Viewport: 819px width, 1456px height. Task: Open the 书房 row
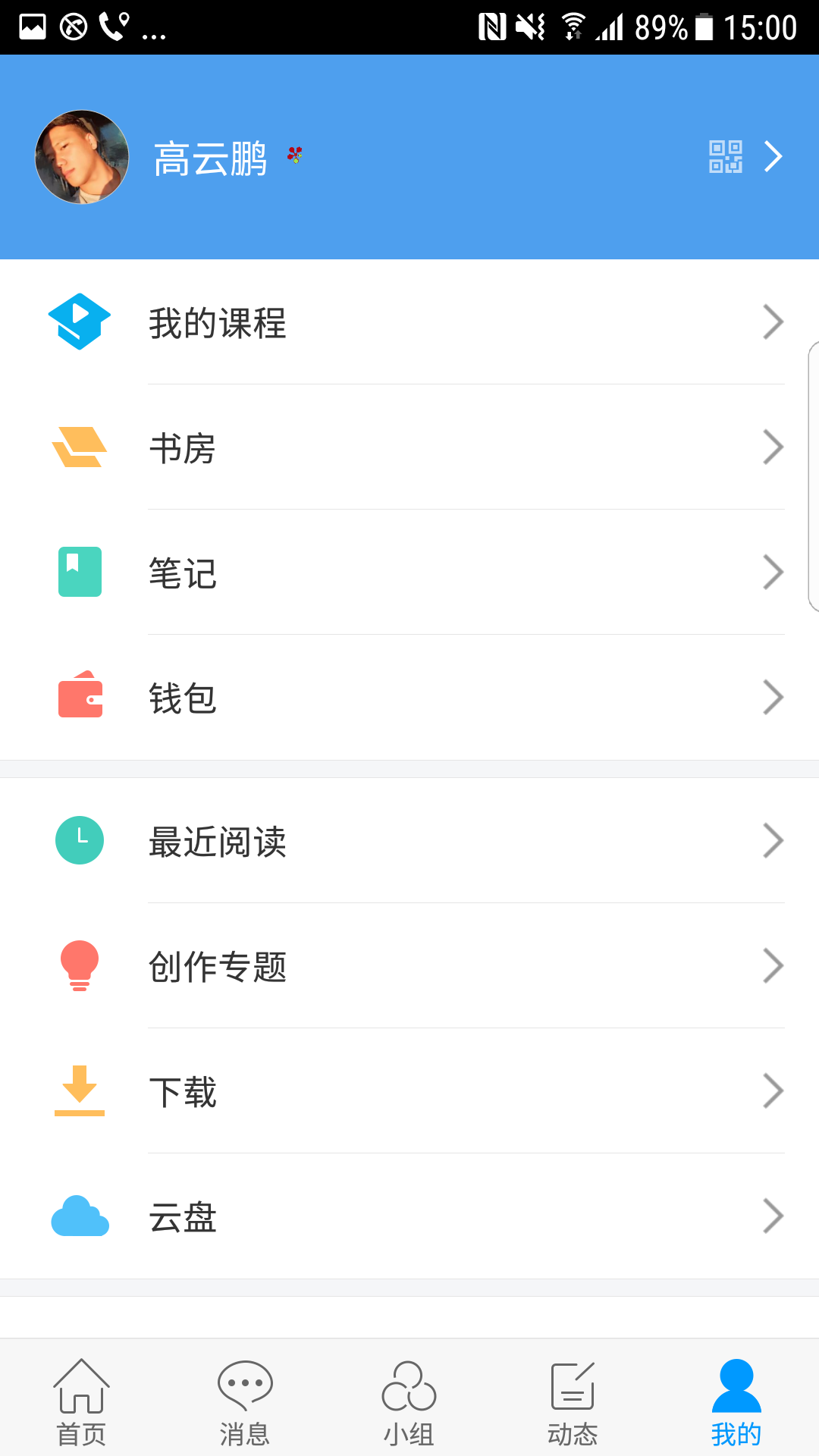click(409, 447)
